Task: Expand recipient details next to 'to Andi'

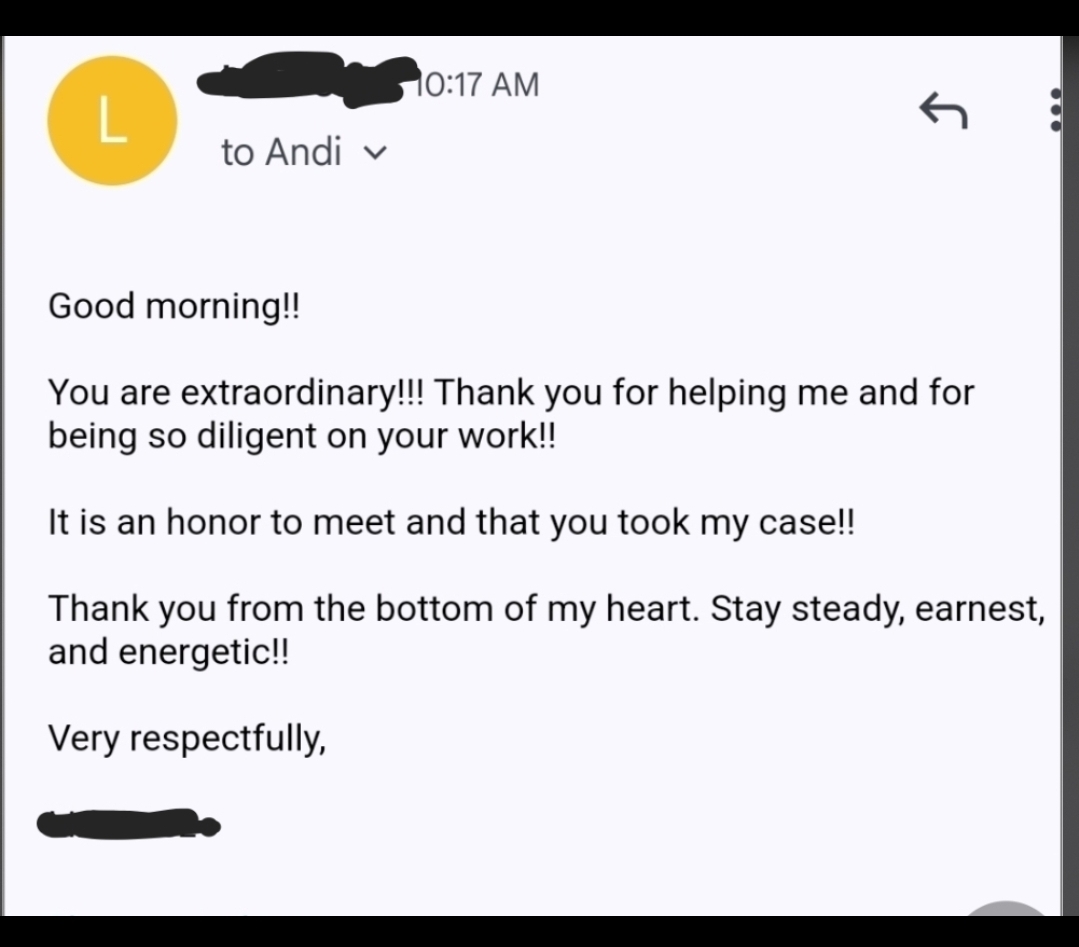Action: [x=375, y=154]
